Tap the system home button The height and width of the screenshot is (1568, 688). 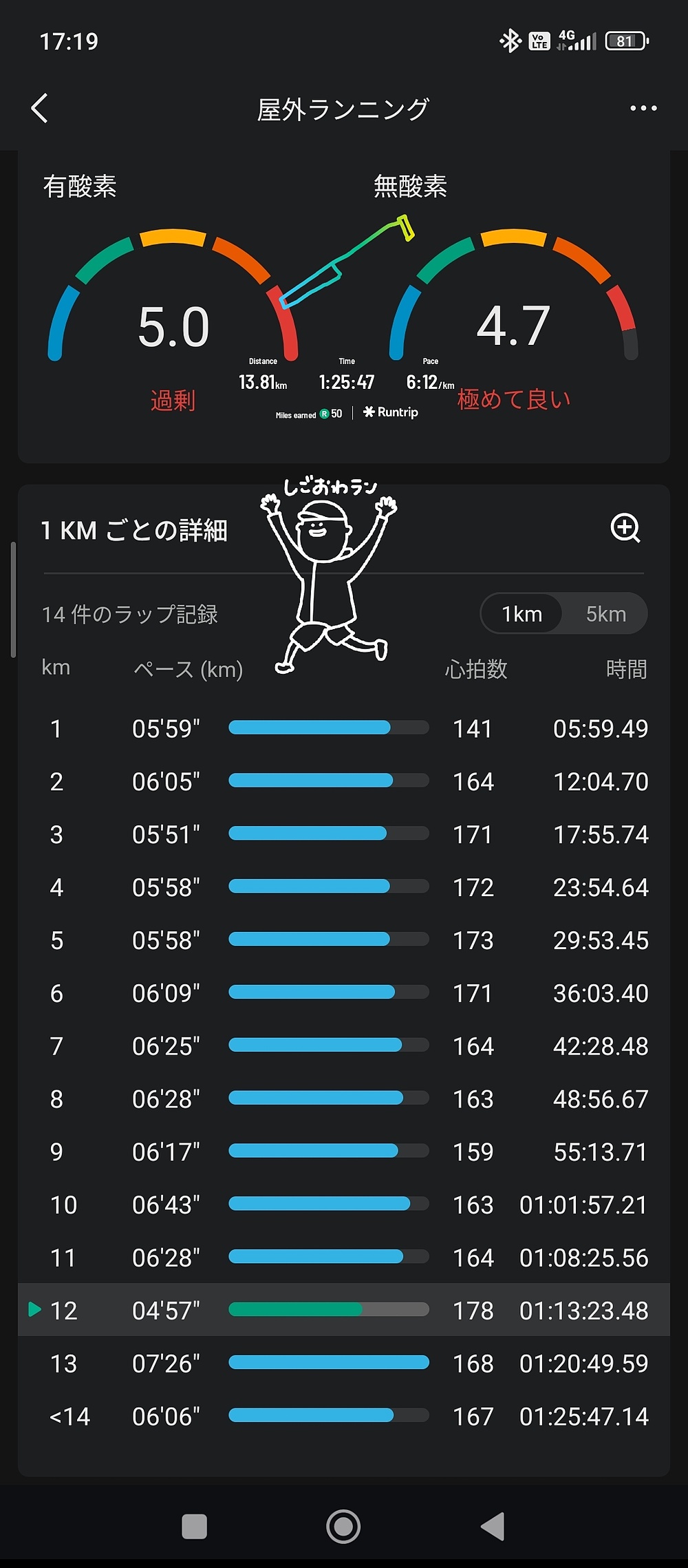click(x=343, y=1526)
